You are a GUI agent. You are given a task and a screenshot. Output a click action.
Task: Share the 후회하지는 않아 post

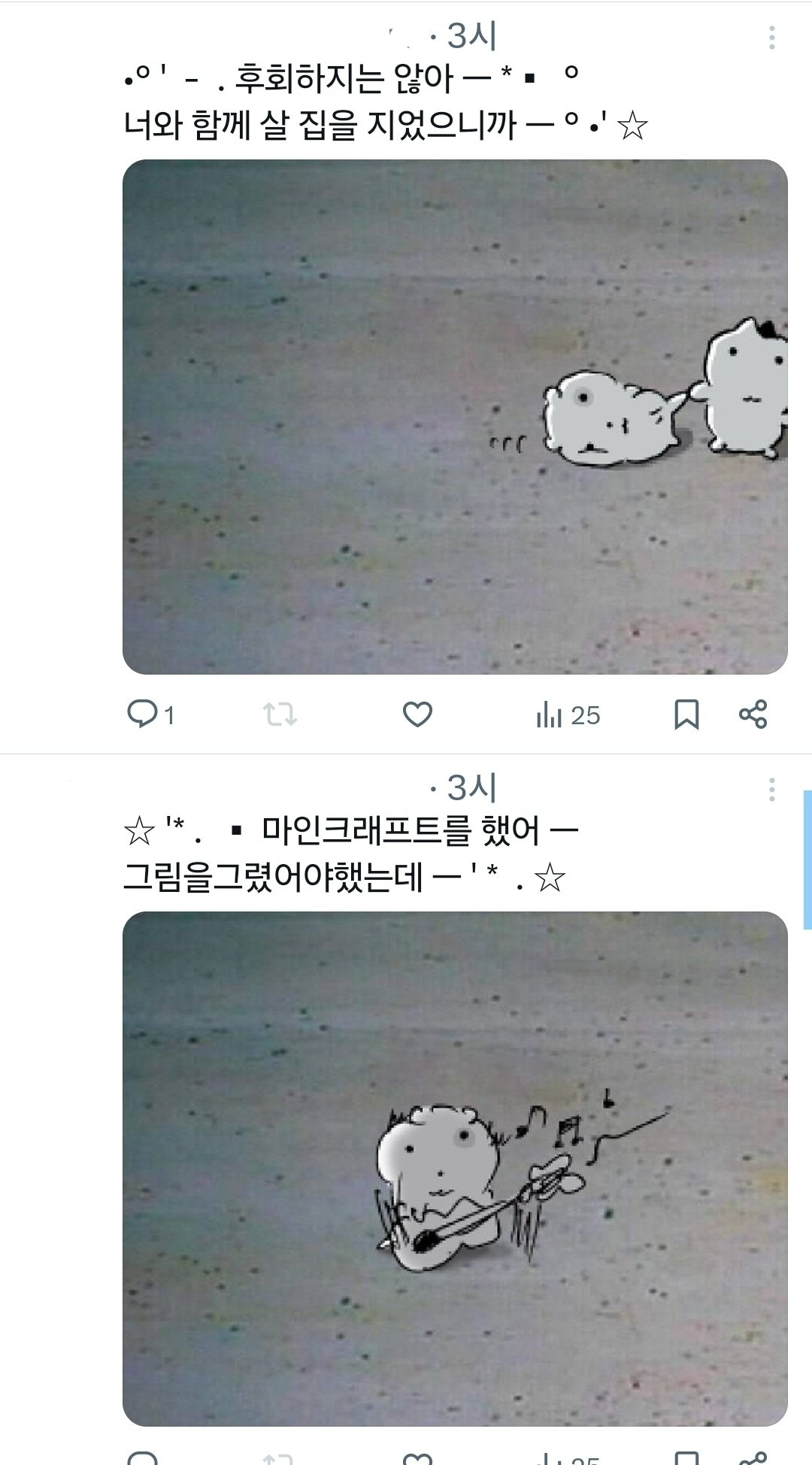click(753, 714)
